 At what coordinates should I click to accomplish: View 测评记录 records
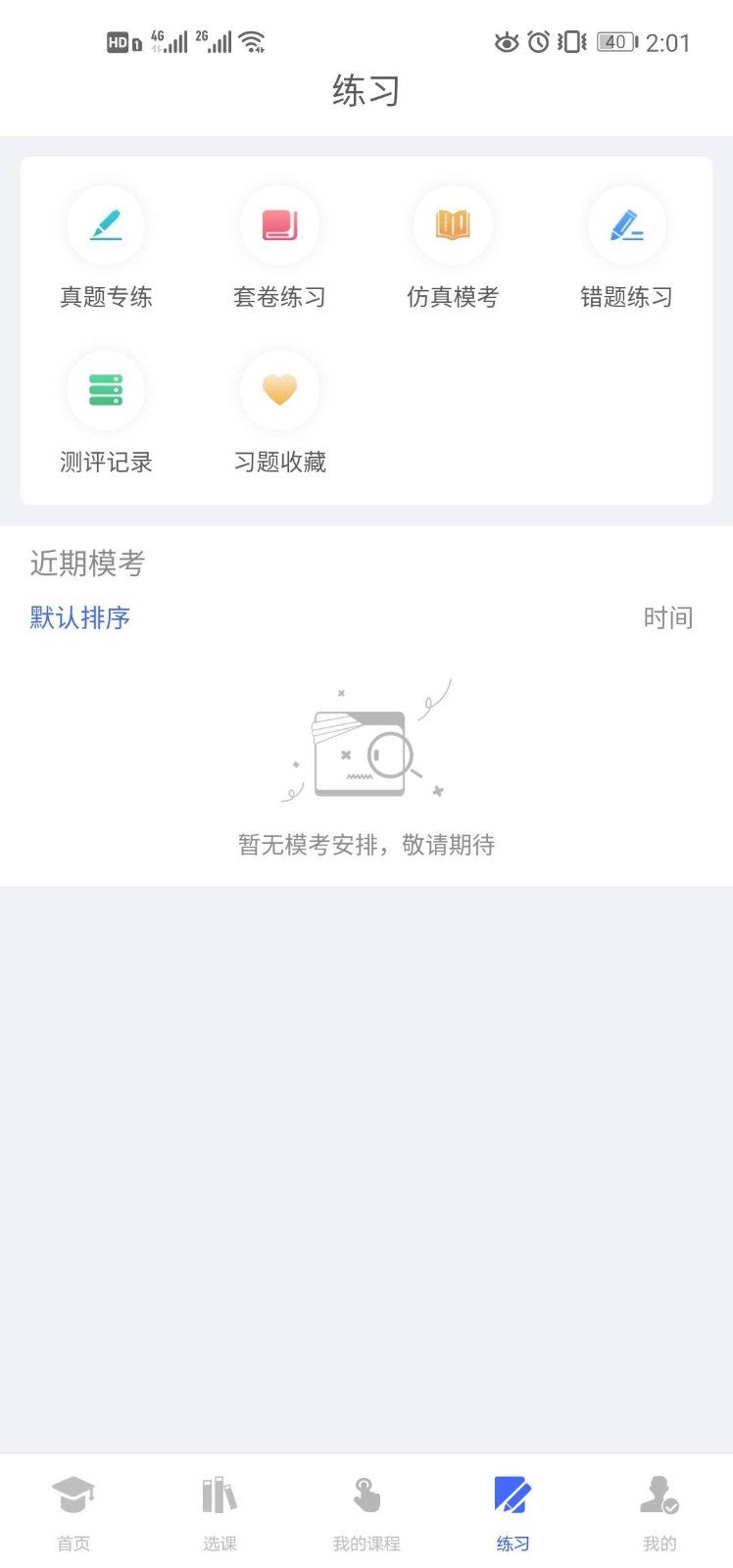pos(106,412)
